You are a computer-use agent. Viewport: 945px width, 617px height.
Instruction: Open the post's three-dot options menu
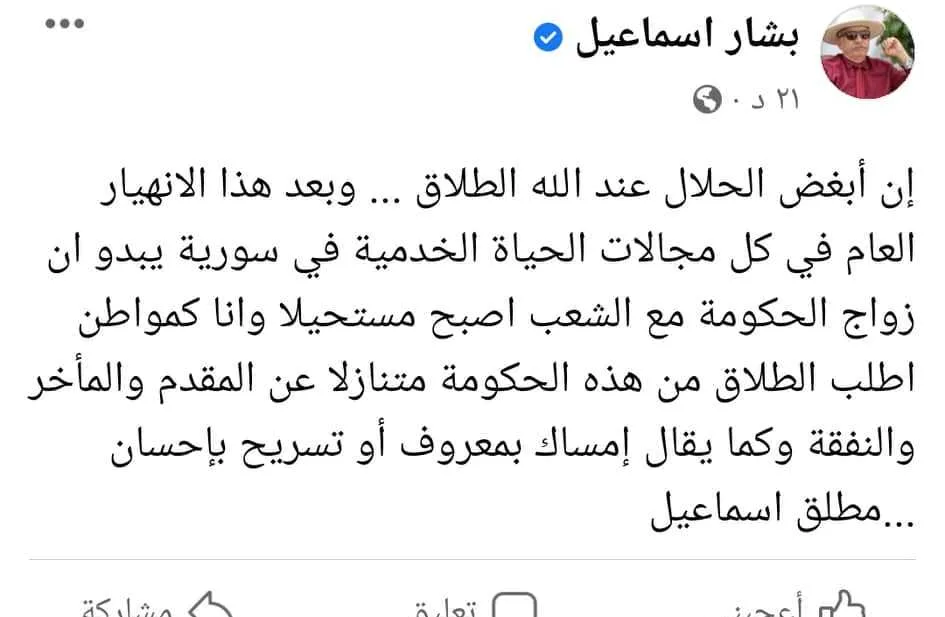[64, 23]
